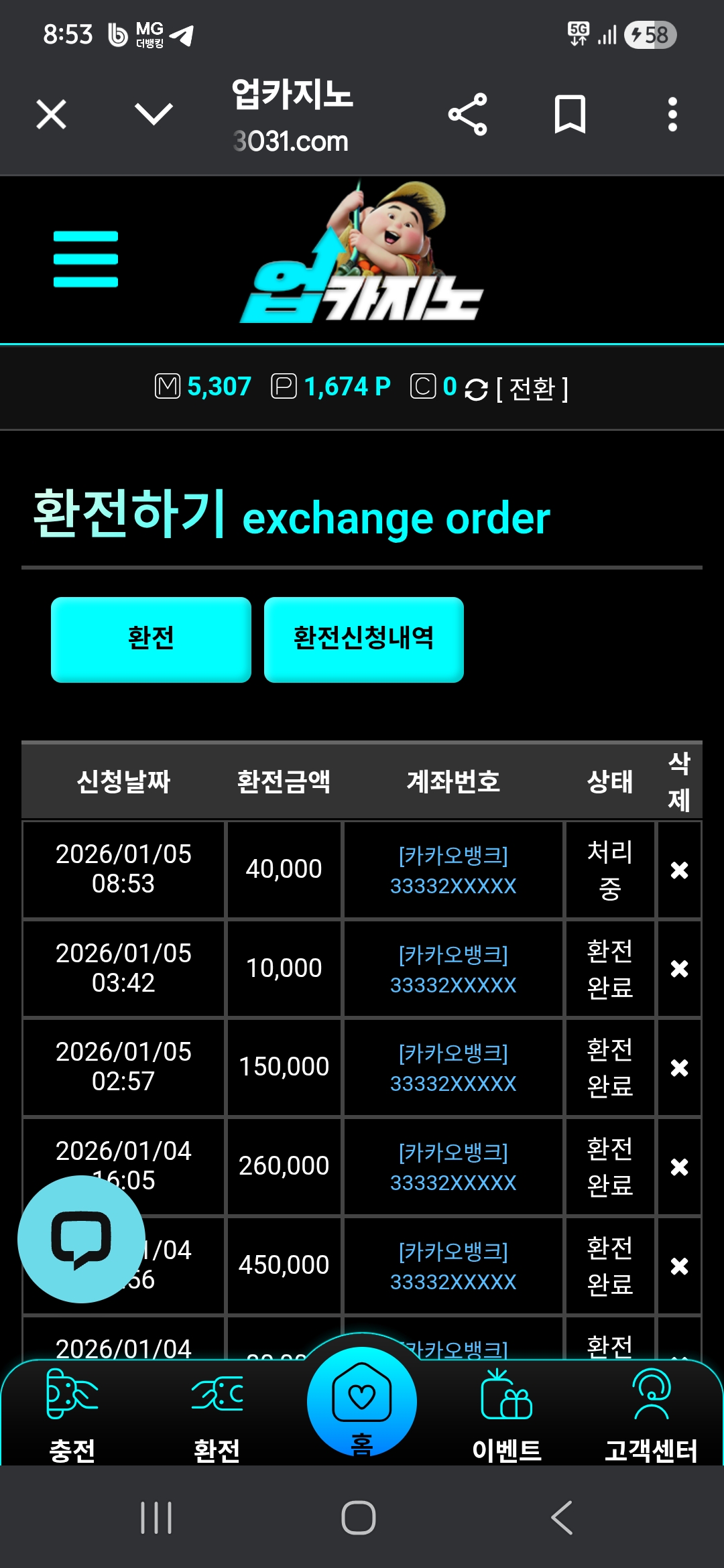Remove the 150,000 exchange record

coord(679,1067)
